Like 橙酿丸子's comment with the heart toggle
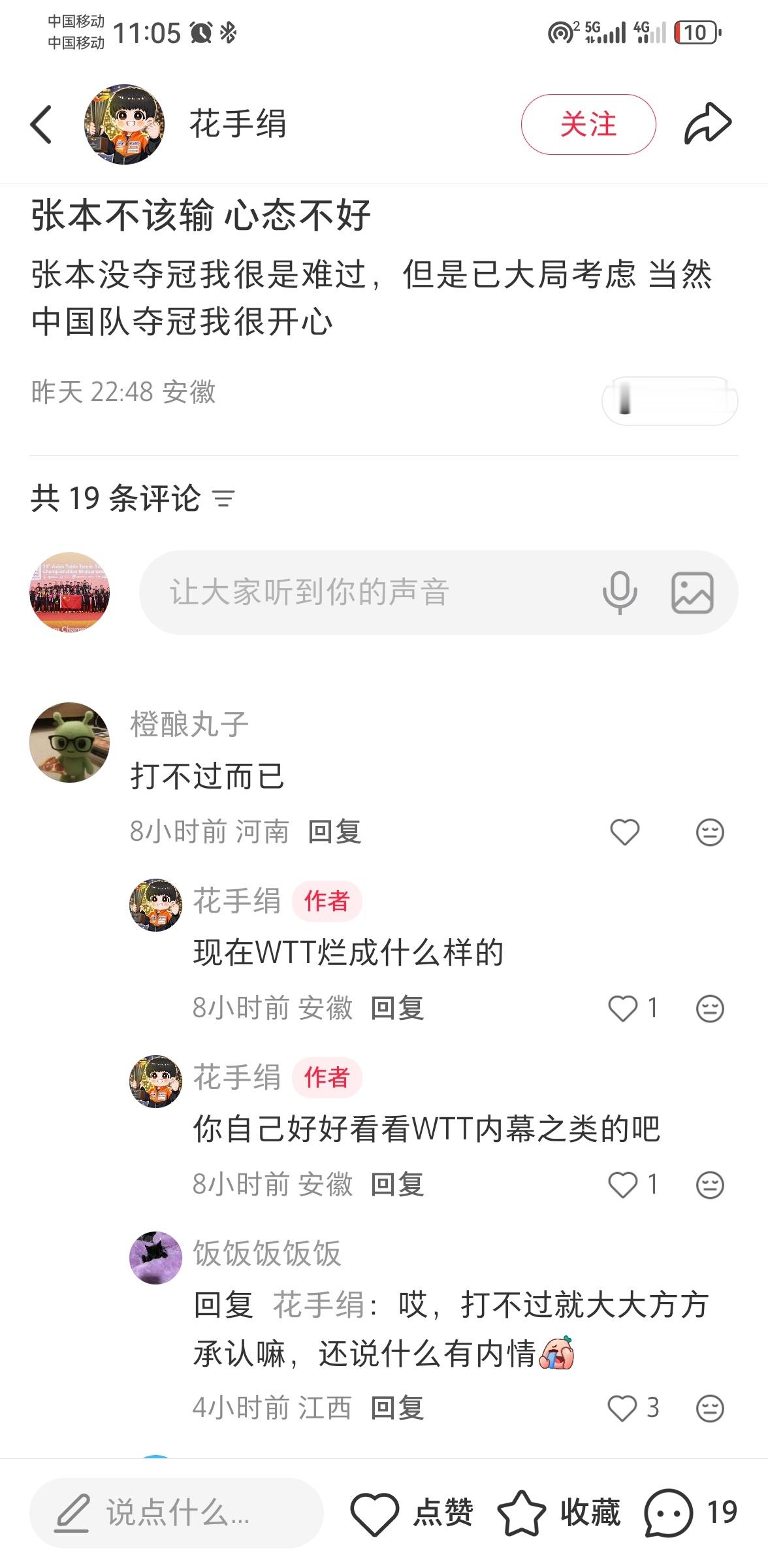The width and height of the screenshot is (768, 1568). (x=624, y=831)
